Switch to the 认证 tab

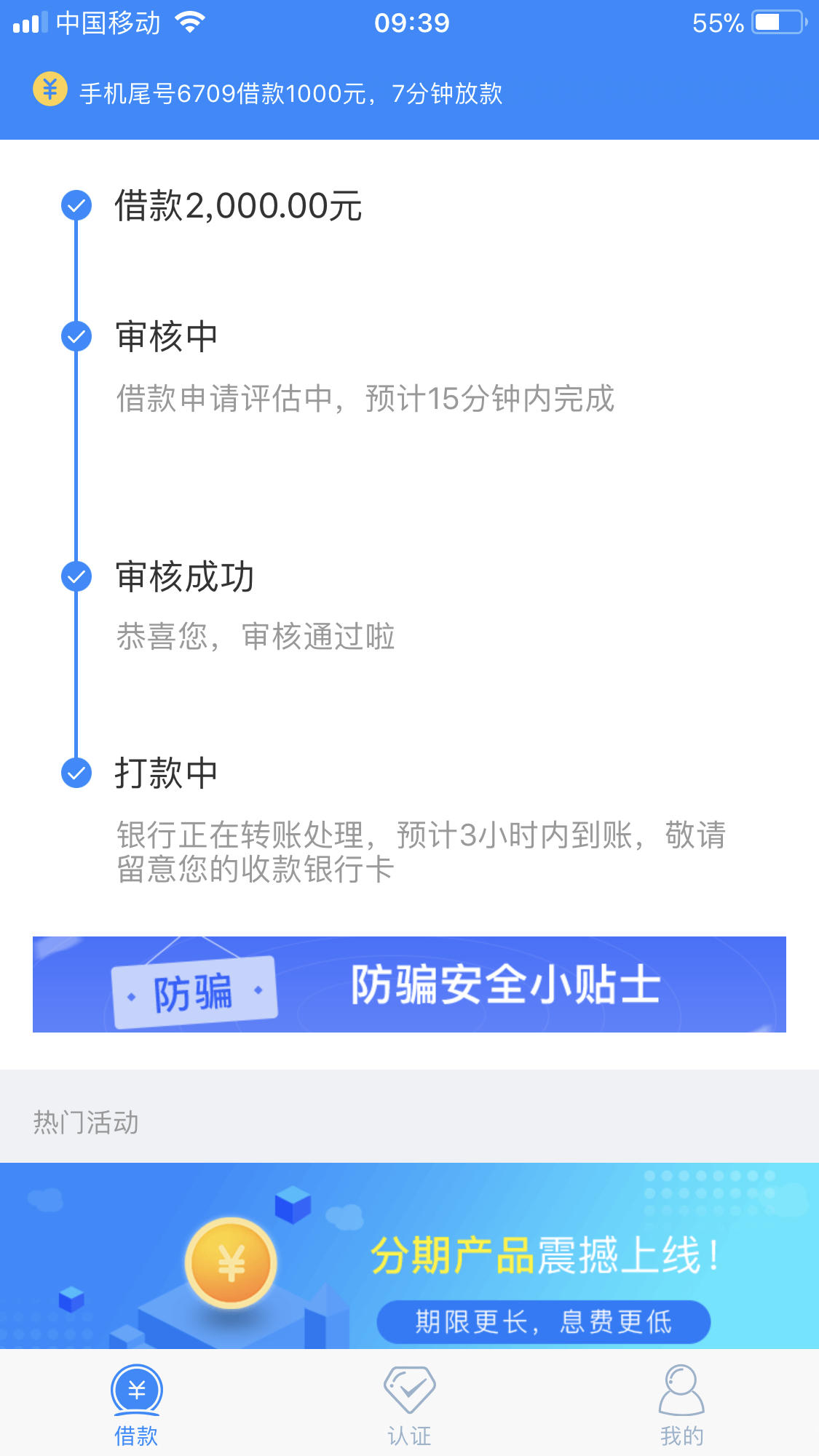pos(409,1404)
